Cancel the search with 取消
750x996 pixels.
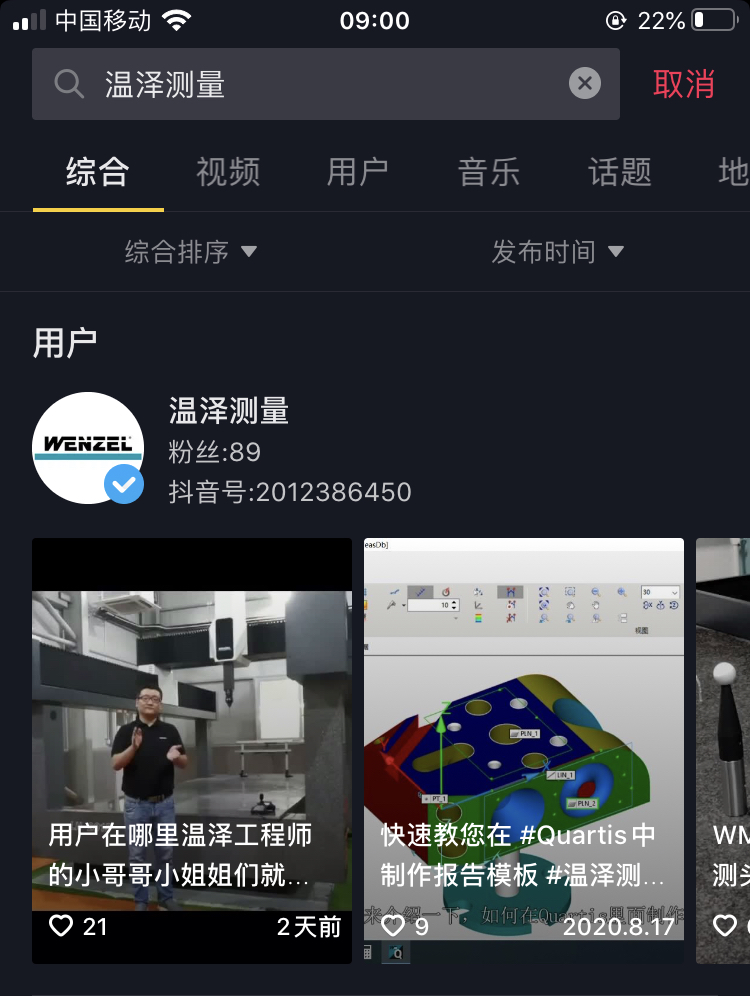tap(684, 84)
